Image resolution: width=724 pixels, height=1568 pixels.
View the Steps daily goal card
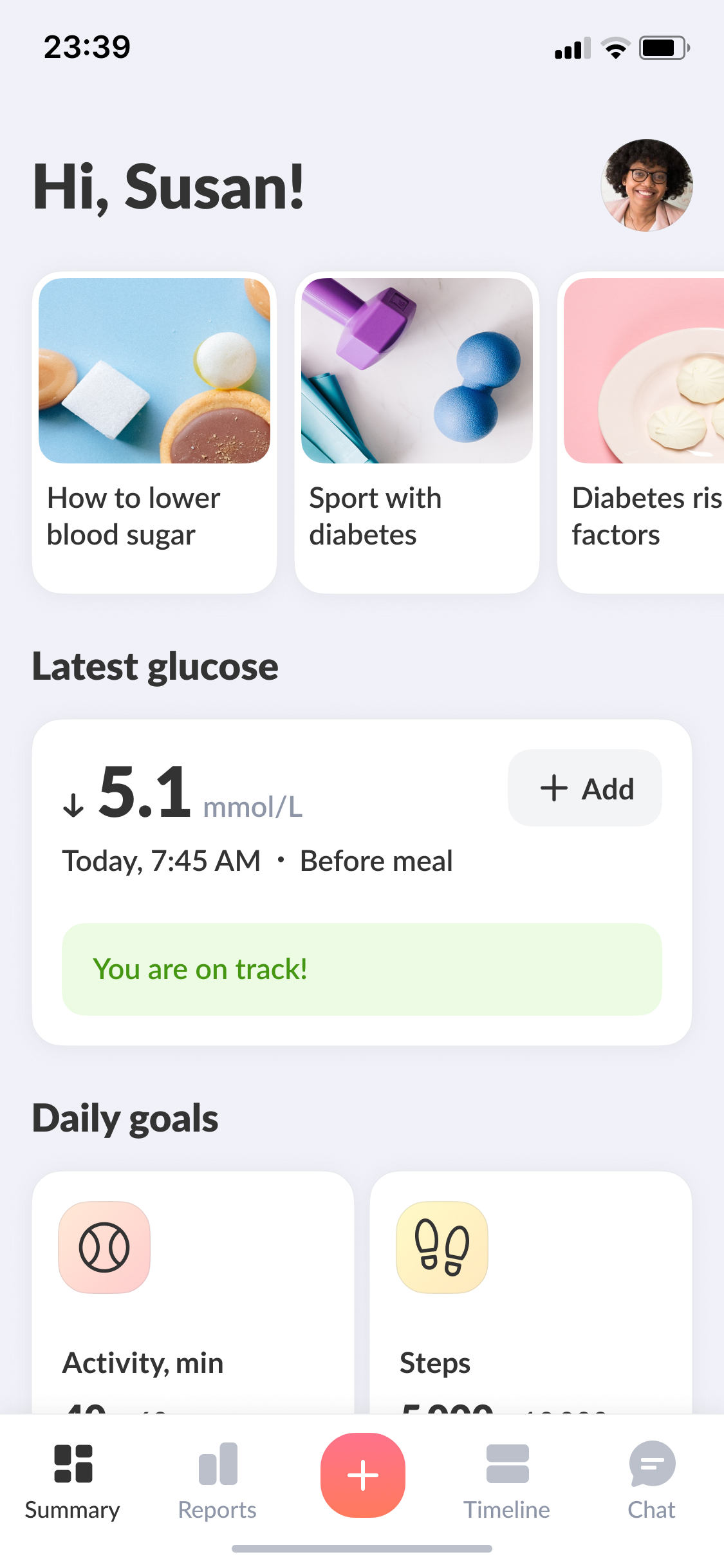[530, 1294]
